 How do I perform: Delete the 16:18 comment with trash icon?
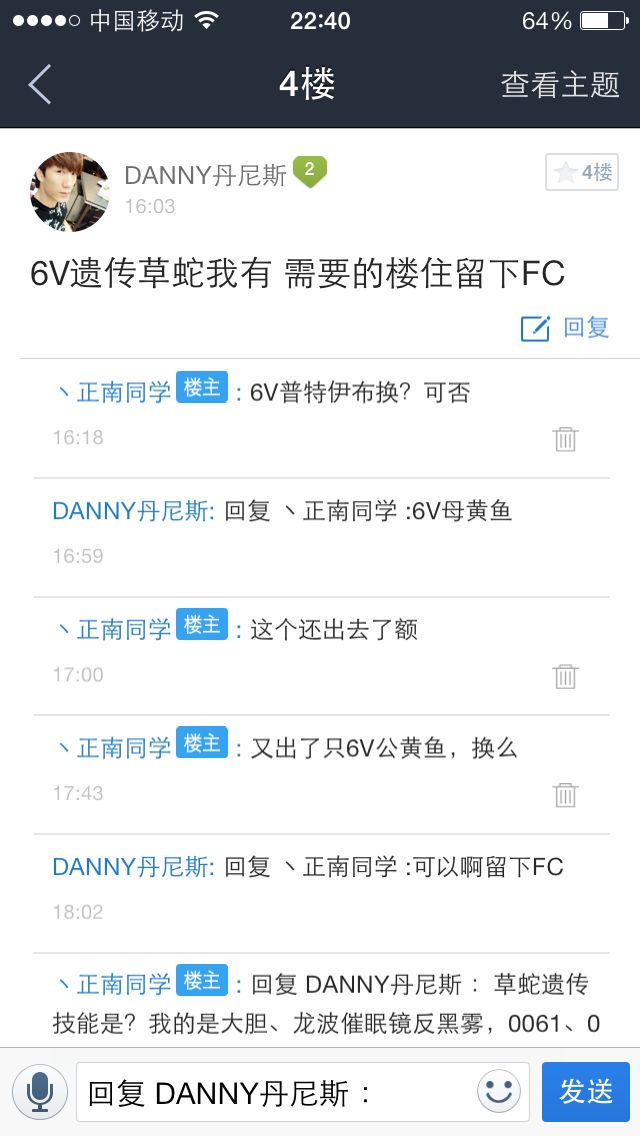pos(566,439)
